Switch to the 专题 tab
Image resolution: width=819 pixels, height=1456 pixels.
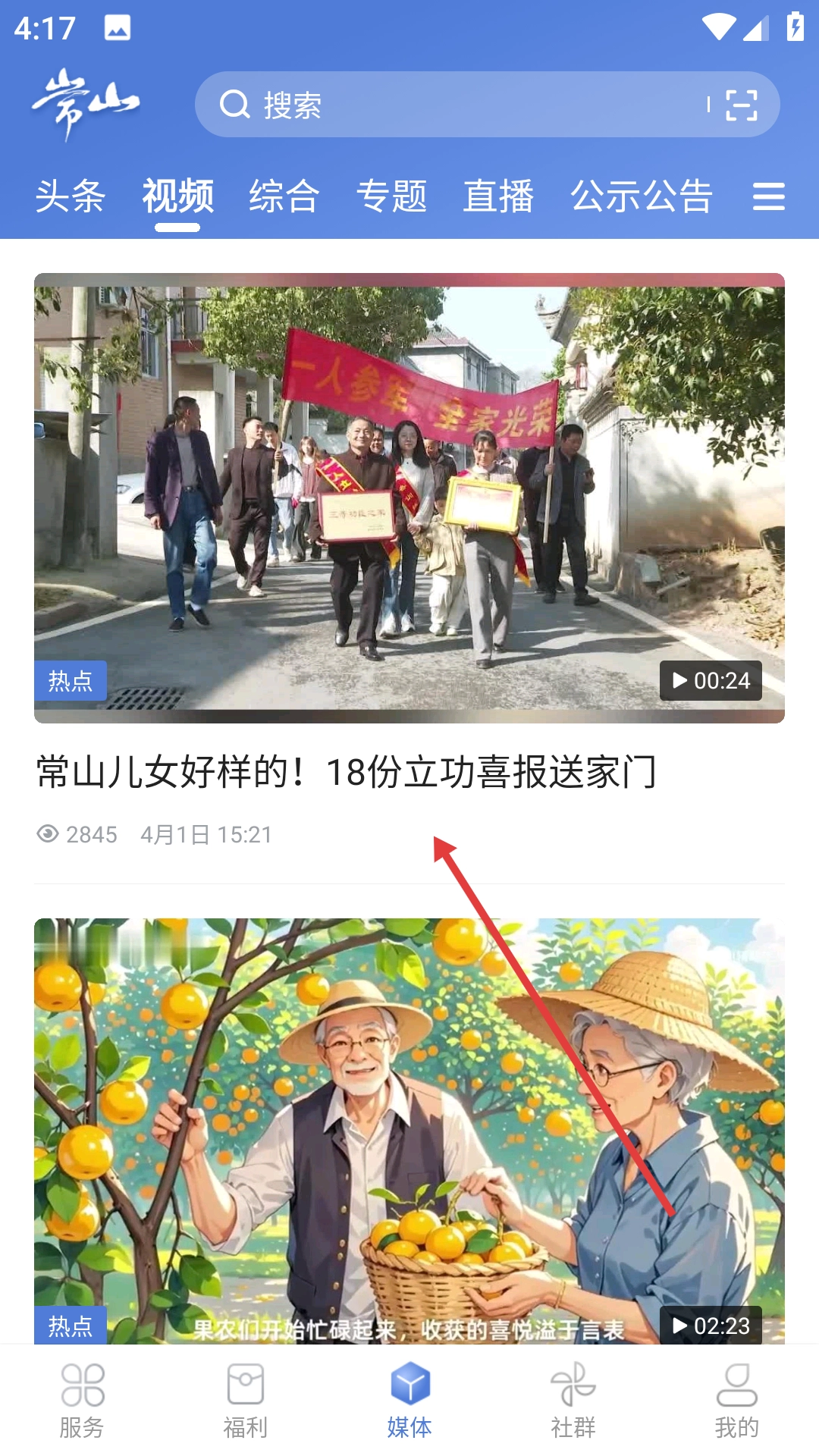click(391, 196)
